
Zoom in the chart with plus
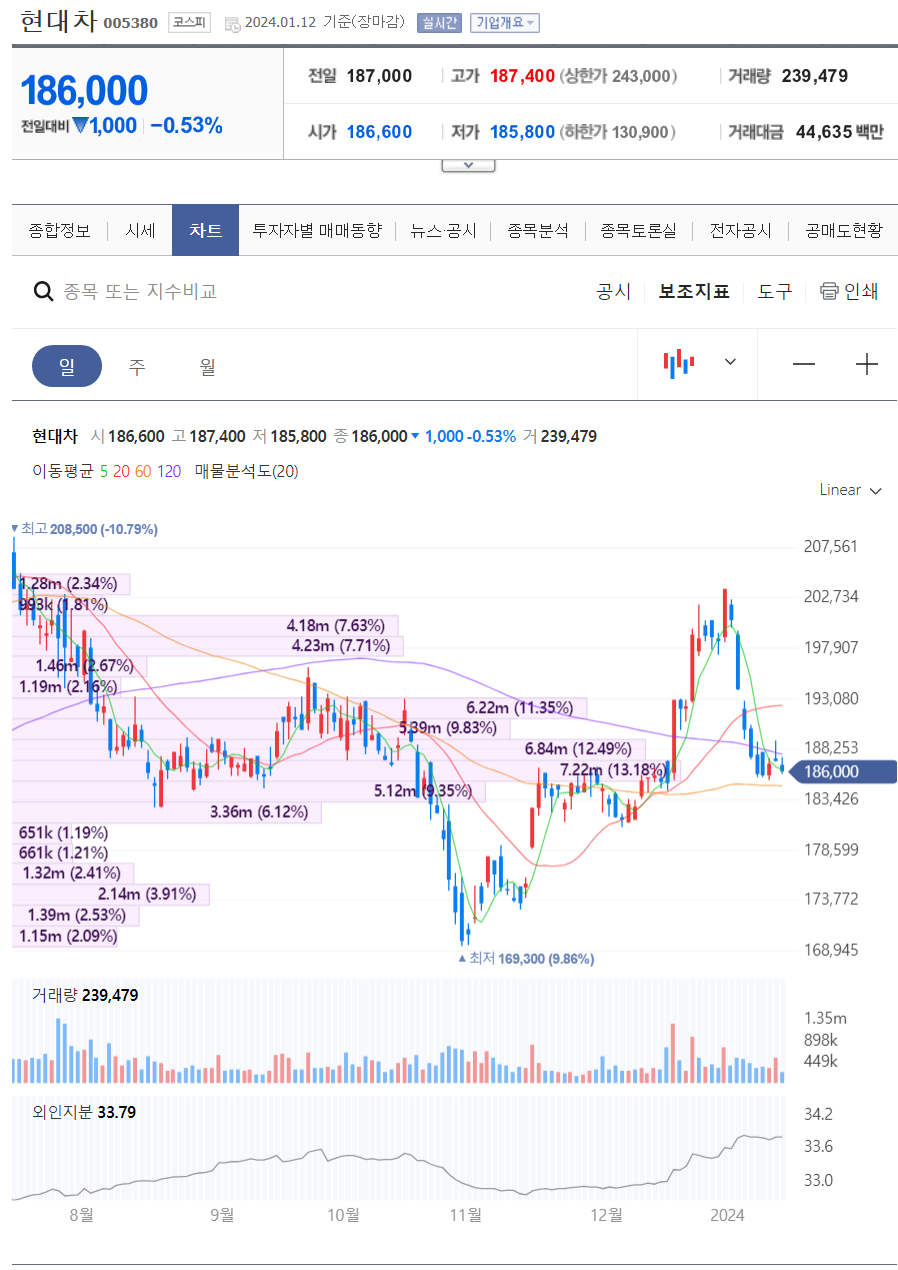tap(866, 365)
